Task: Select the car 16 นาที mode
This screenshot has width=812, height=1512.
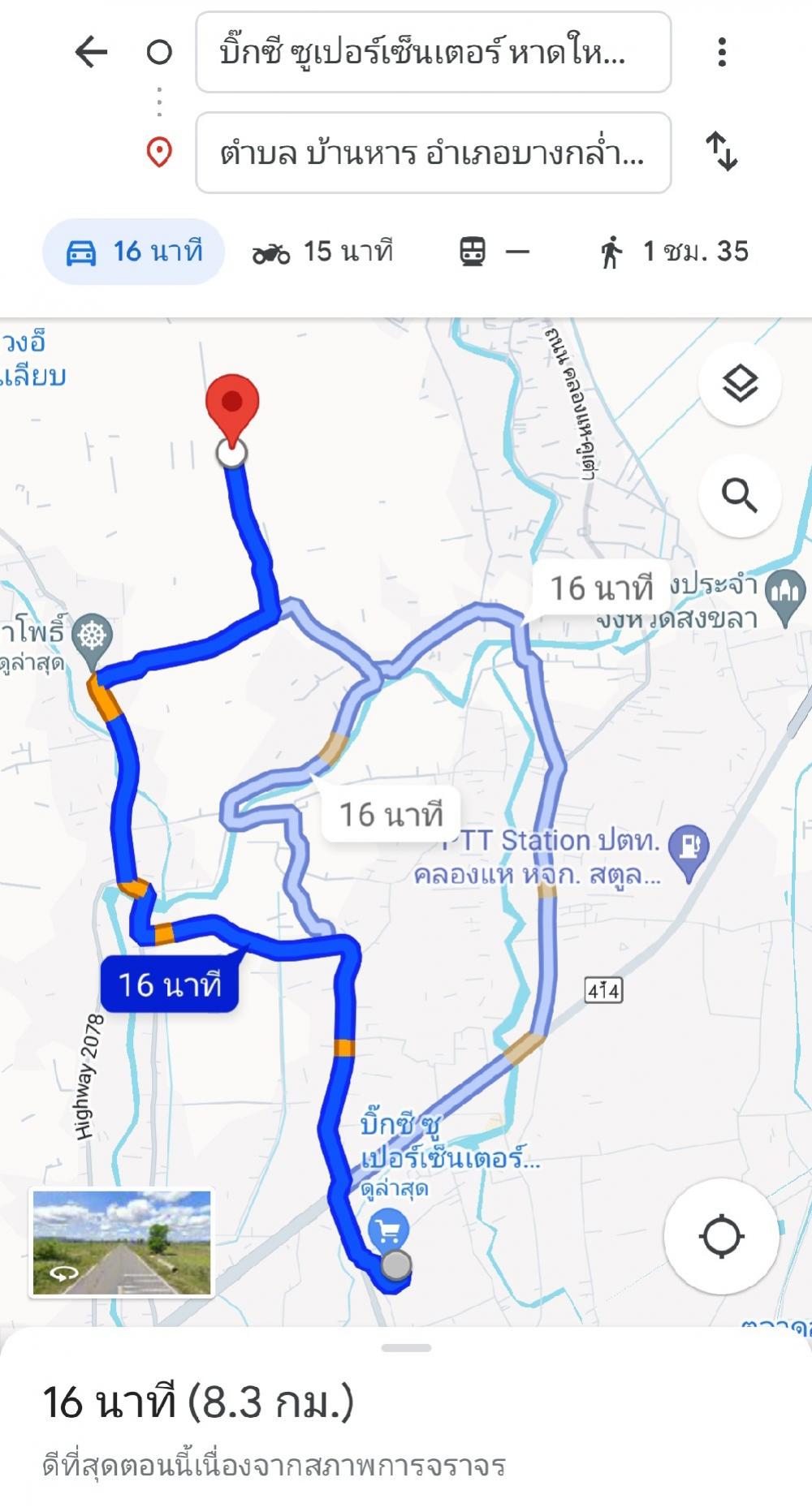Action: 133,252
